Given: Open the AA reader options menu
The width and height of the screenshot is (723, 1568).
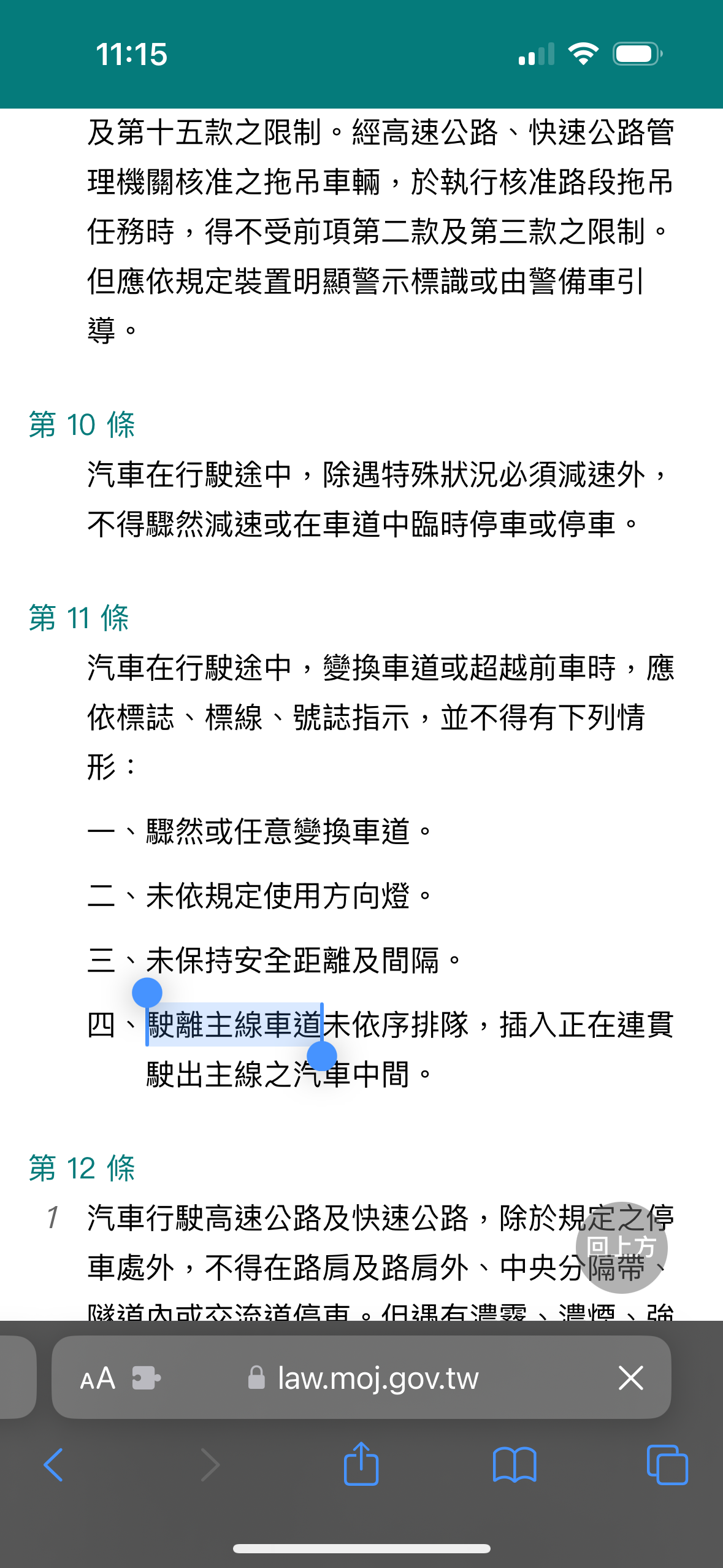Looking at the screenshot, I should 98,1378.
